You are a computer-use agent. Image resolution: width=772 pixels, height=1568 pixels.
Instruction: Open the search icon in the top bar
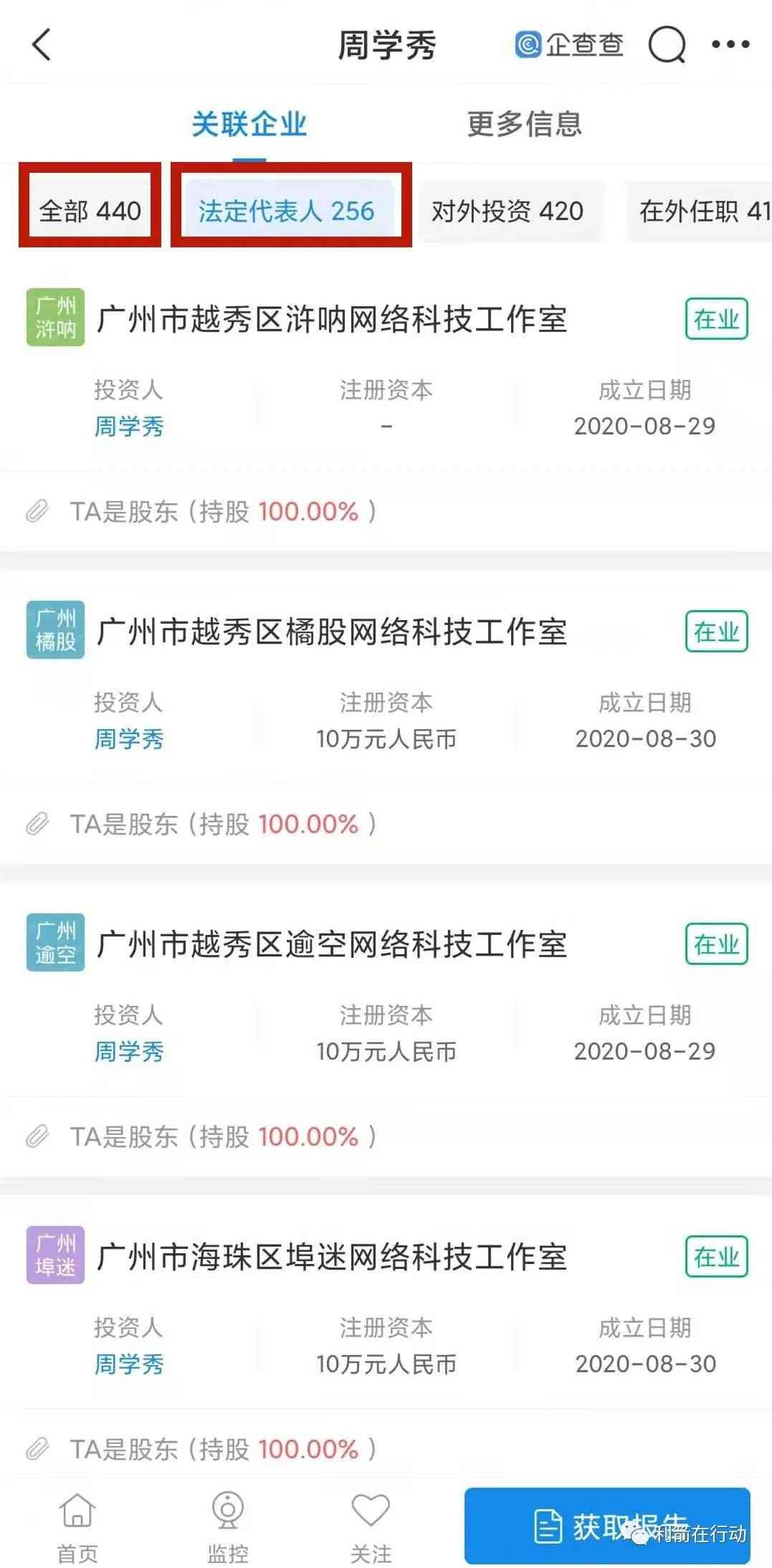click(x=666, y=46)
